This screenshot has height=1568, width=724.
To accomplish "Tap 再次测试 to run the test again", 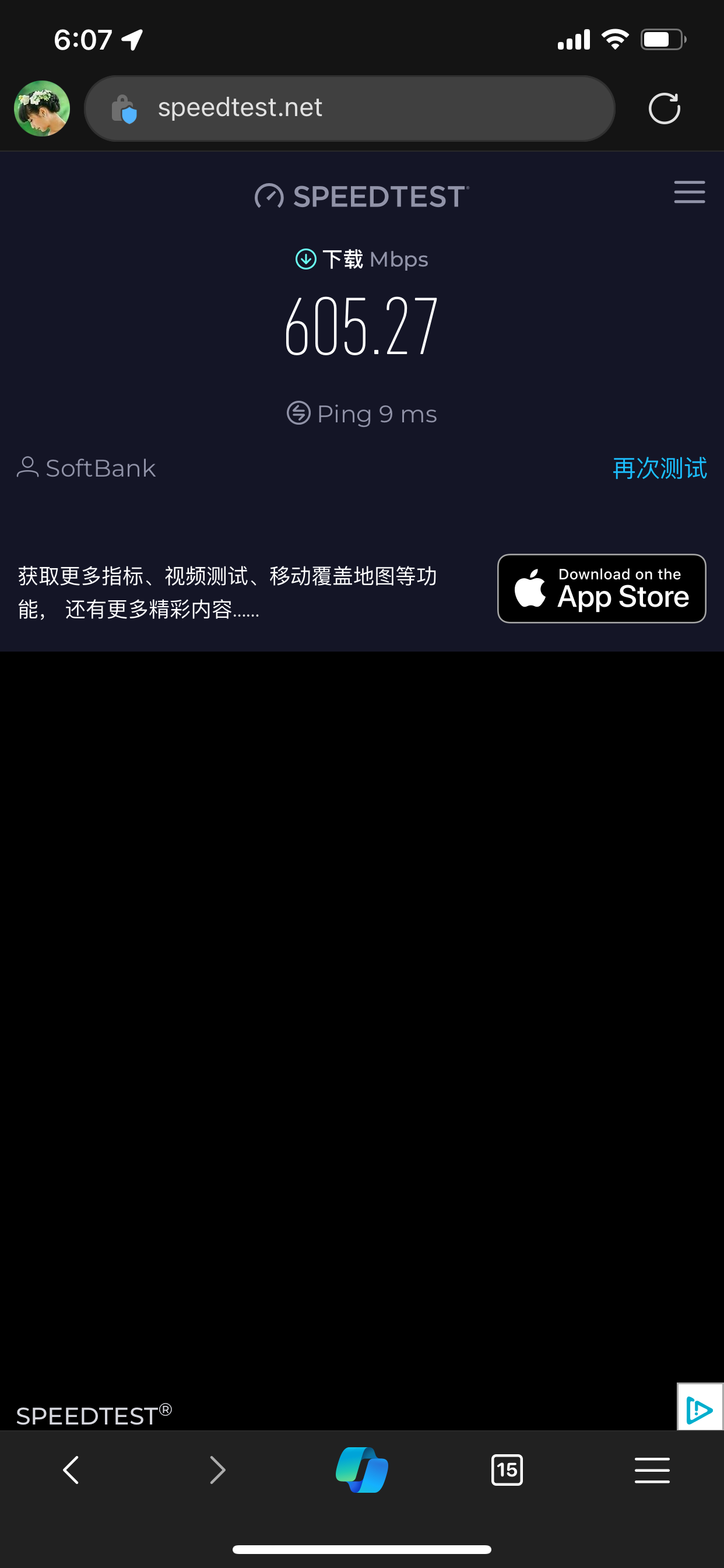I will click(659, 468).
